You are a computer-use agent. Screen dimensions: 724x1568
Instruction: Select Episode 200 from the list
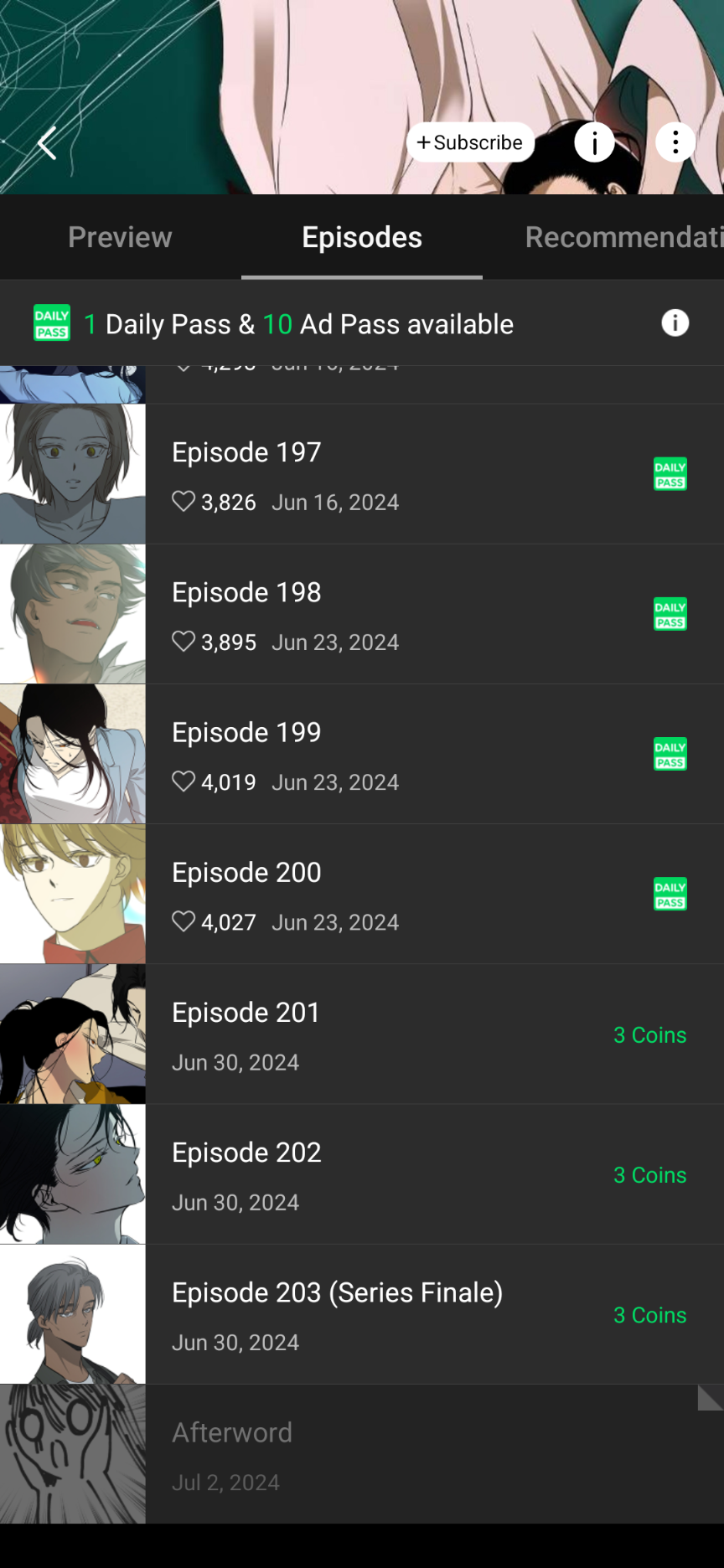coord(362,895)
